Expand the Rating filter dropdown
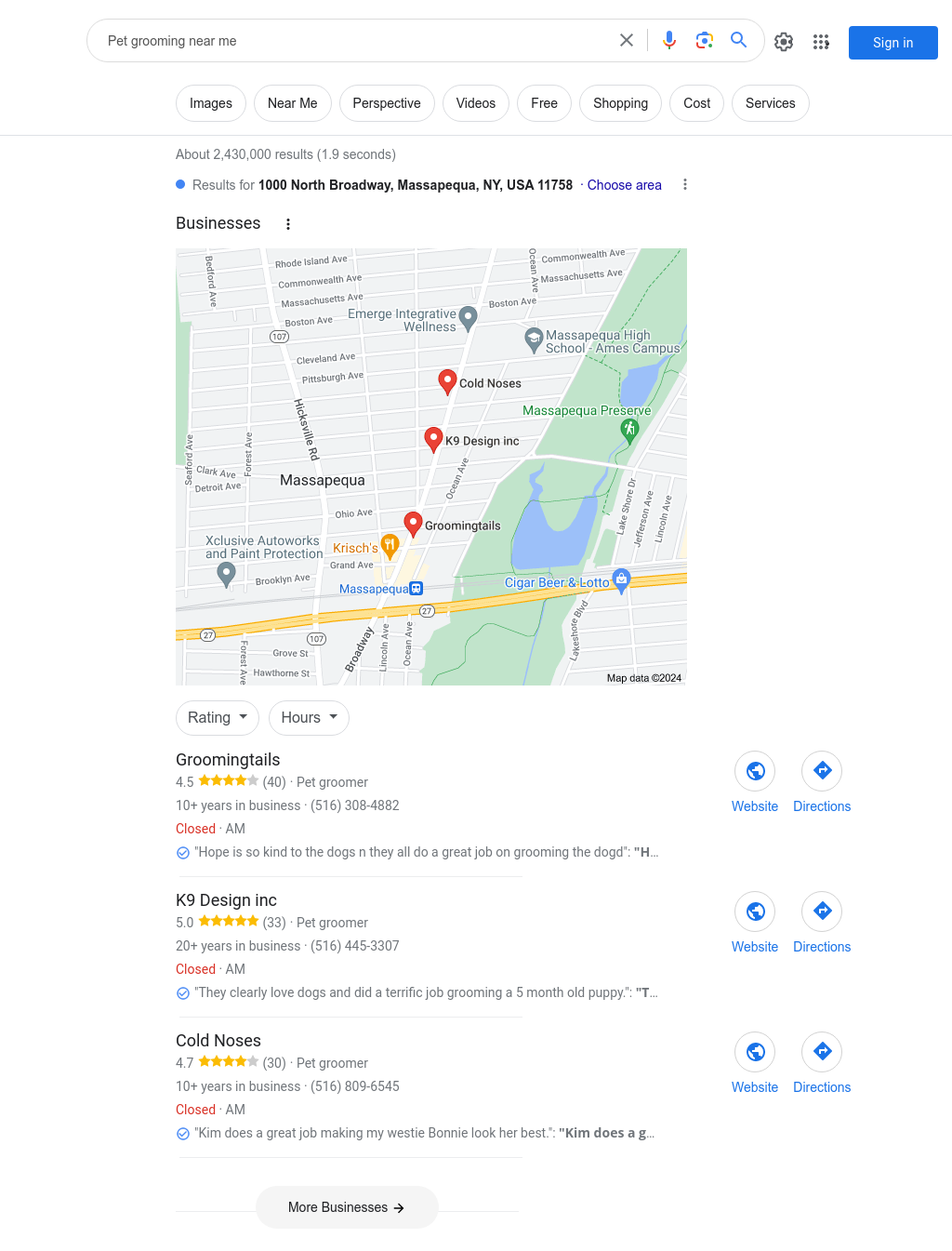 218,718
